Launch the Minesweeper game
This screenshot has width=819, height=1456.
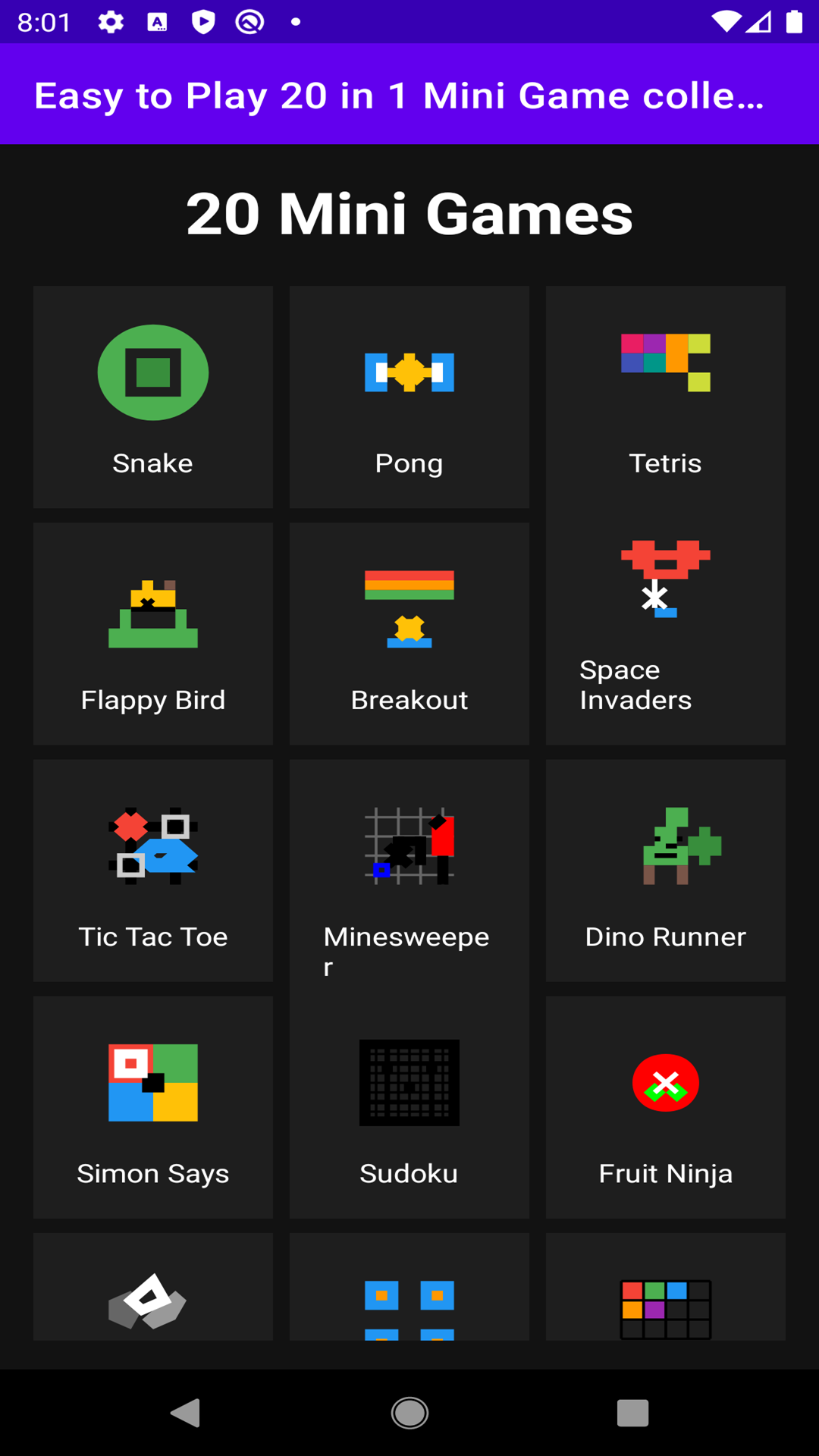pos(409,870)
